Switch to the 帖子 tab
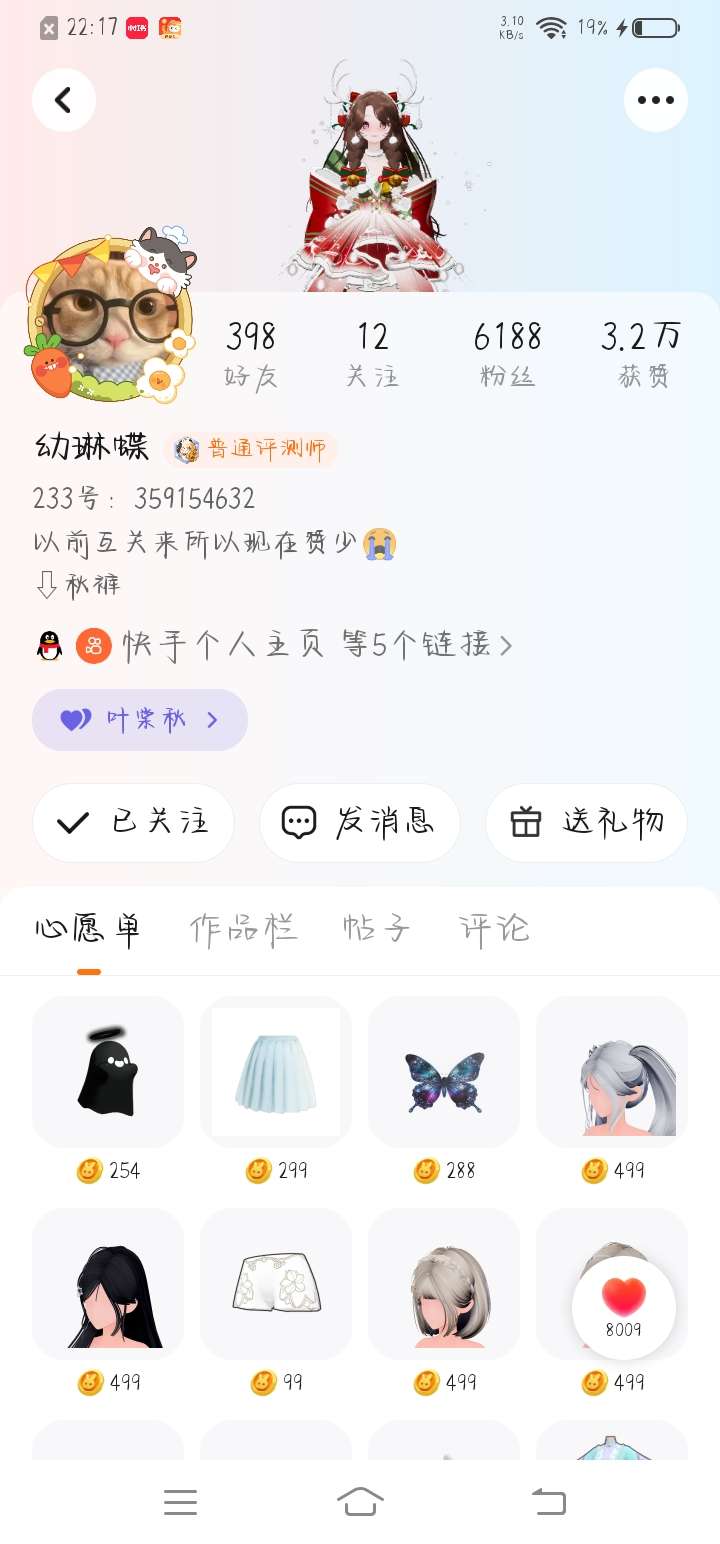 (x=376, y=929)
